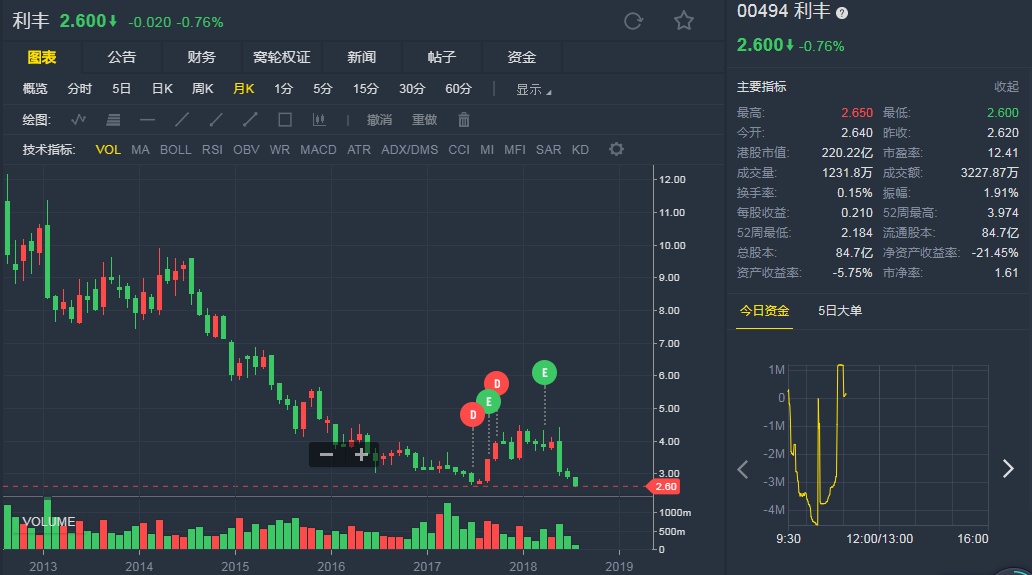
Task: Switch to the 窝轮权证 tab
Action: 282,57
